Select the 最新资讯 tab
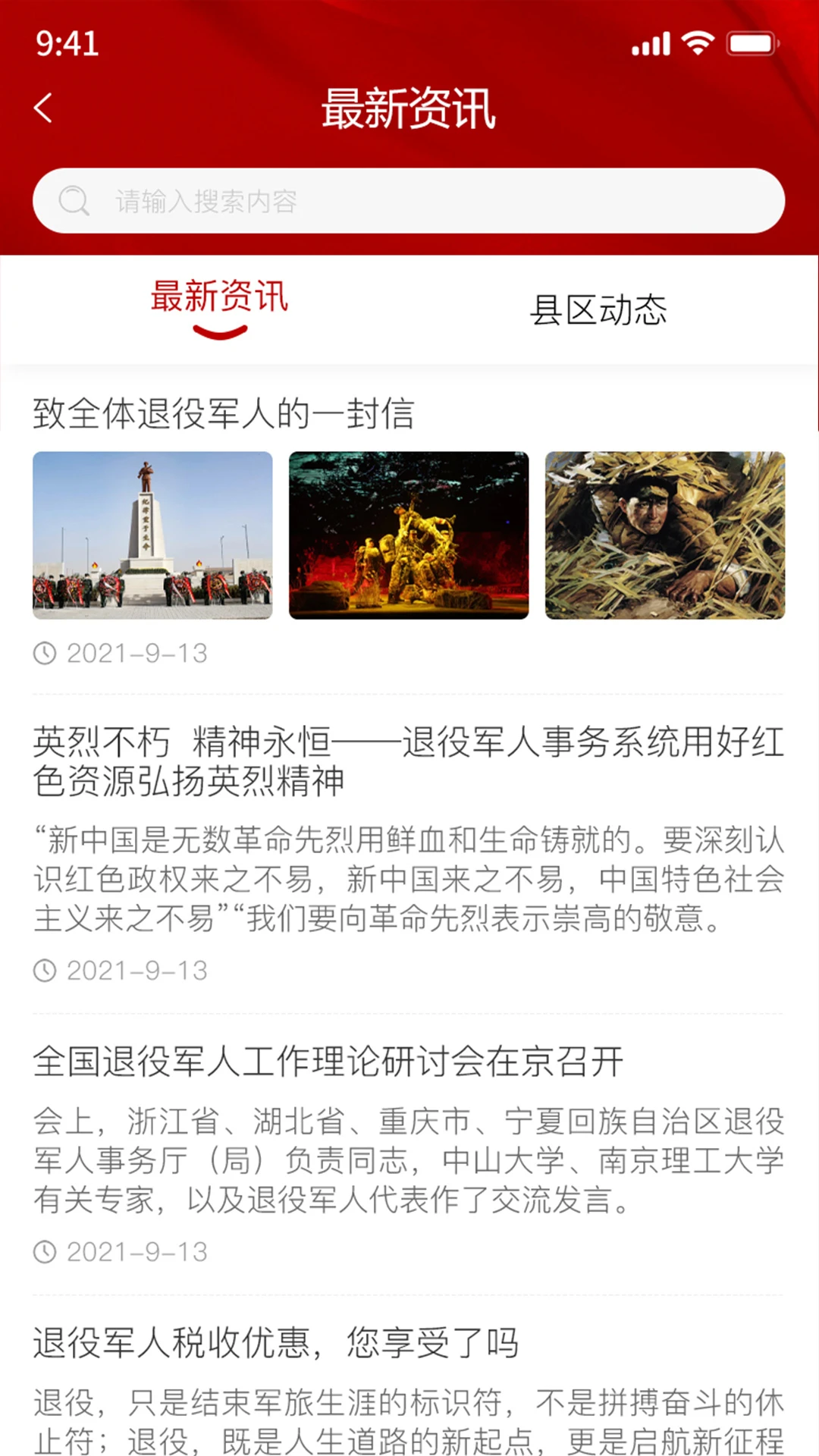The image size is (819, 1456). [x=220, y=299]
